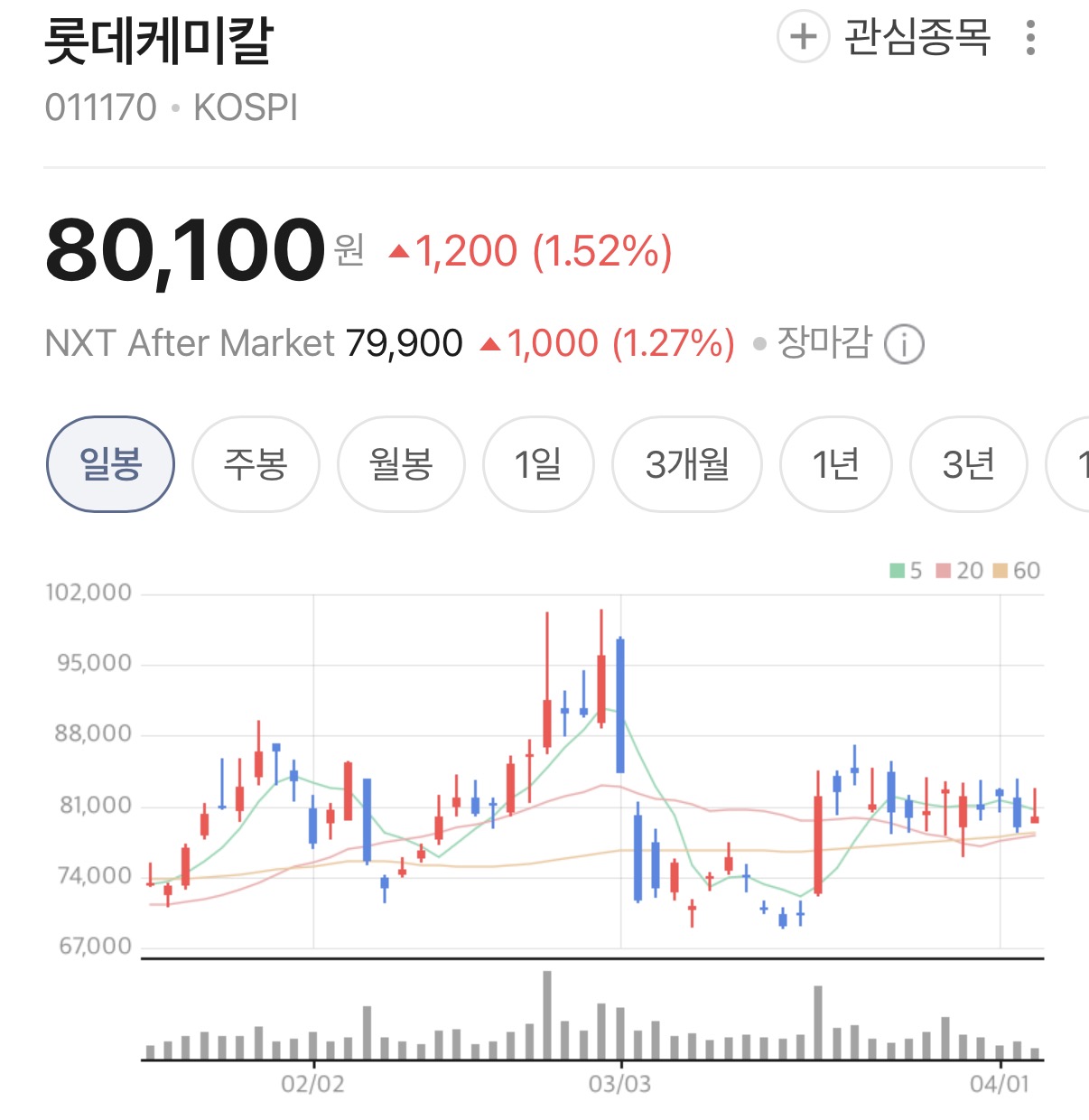The image size is (1089, 1120).
Task: Add 롯데케미칼 to 관심종목 watchlist
Action: (x=885, y=37)
